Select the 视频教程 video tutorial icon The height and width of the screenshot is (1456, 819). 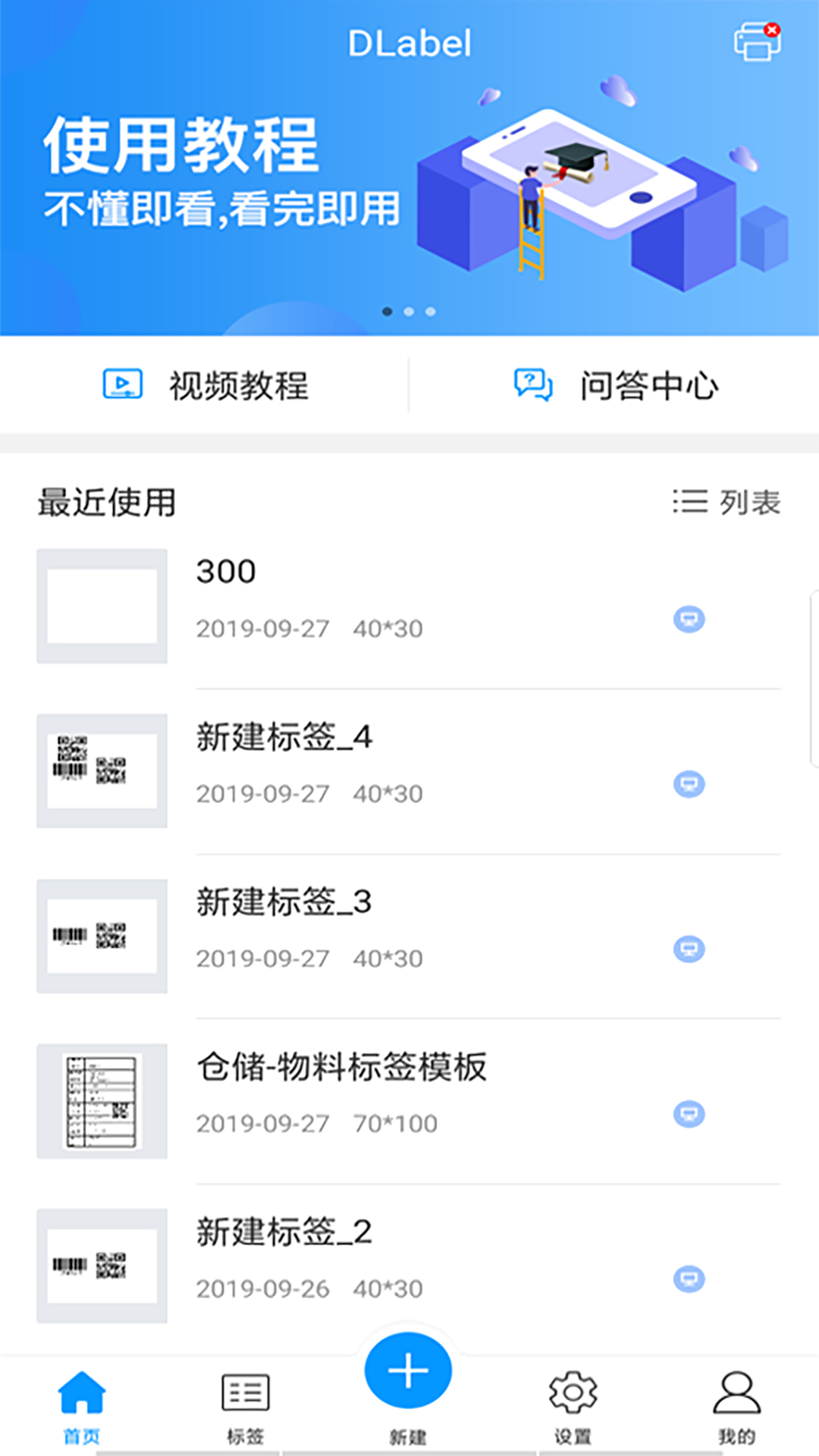pyautogui.click(x=123, y=385)
